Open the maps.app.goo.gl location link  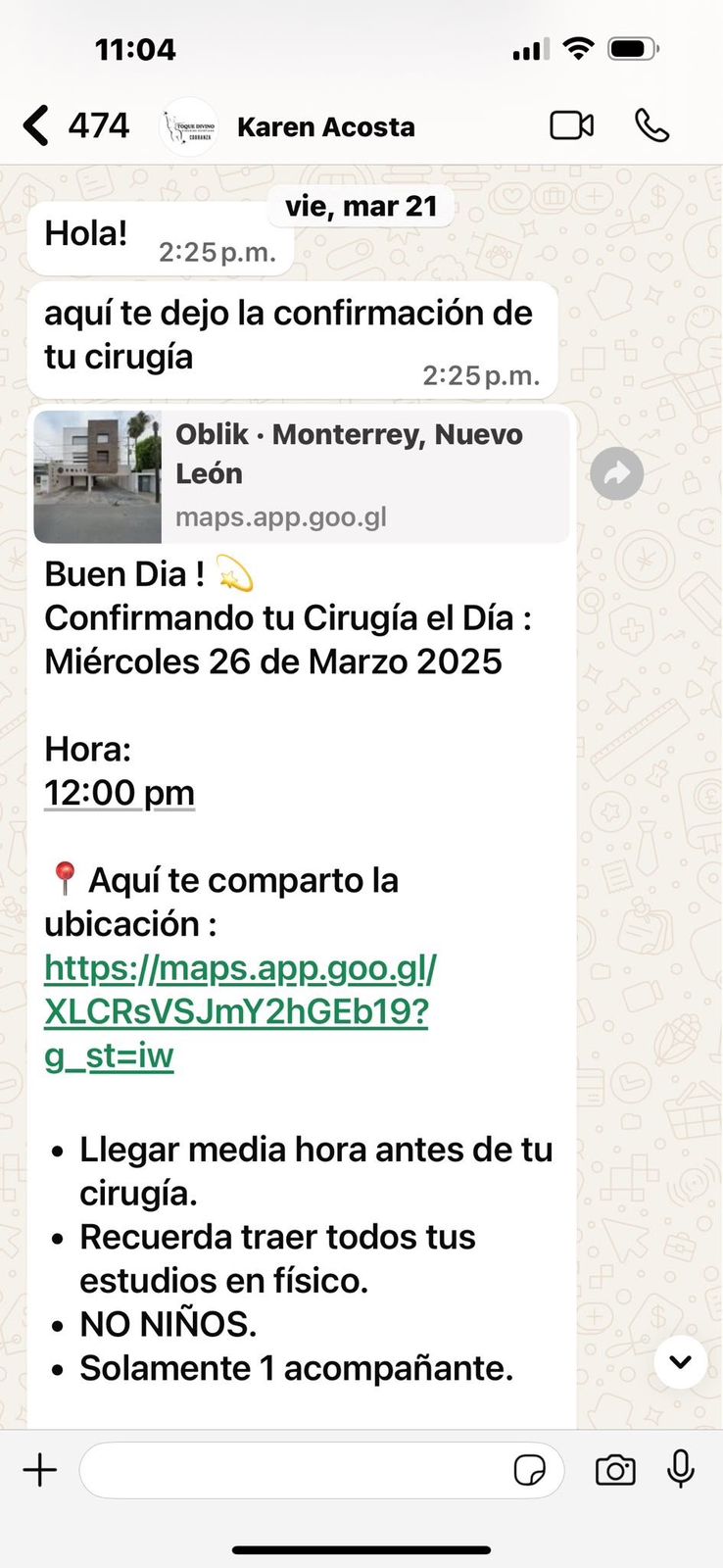coord(240,1011)
